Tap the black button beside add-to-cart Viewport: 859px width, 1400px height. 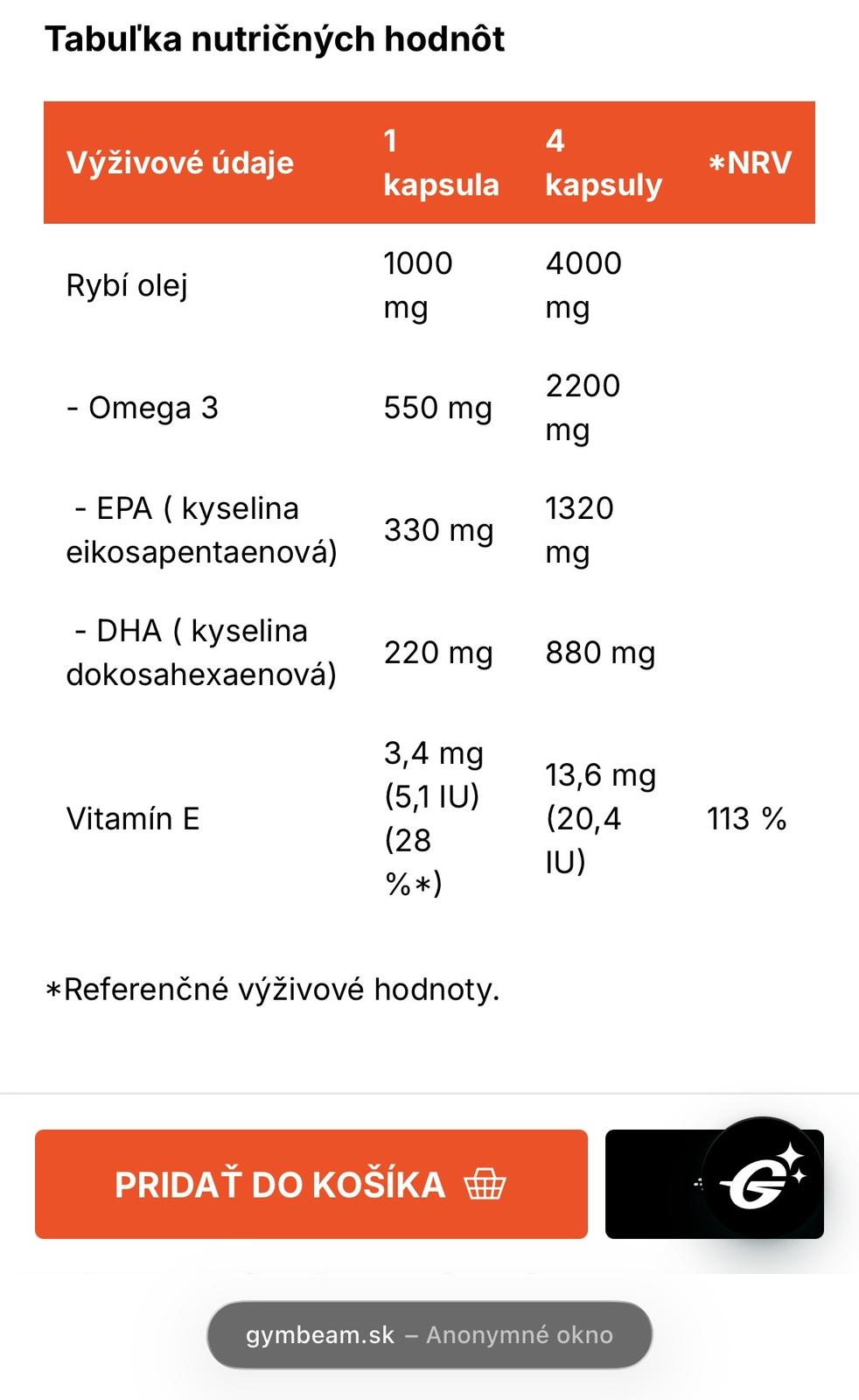click(654, 1184)
